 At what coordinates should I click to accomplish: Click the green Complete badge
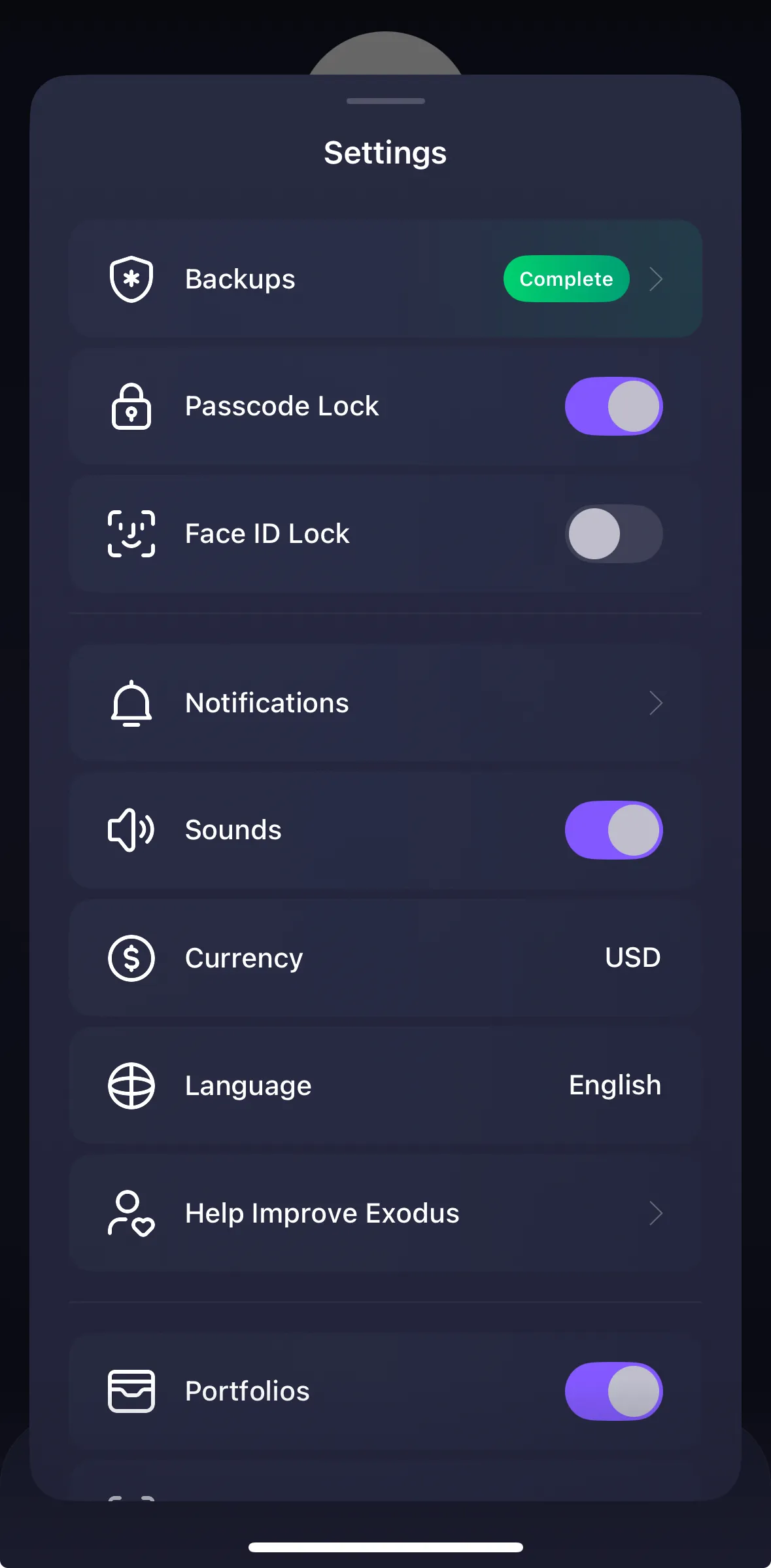pos(566,279)
